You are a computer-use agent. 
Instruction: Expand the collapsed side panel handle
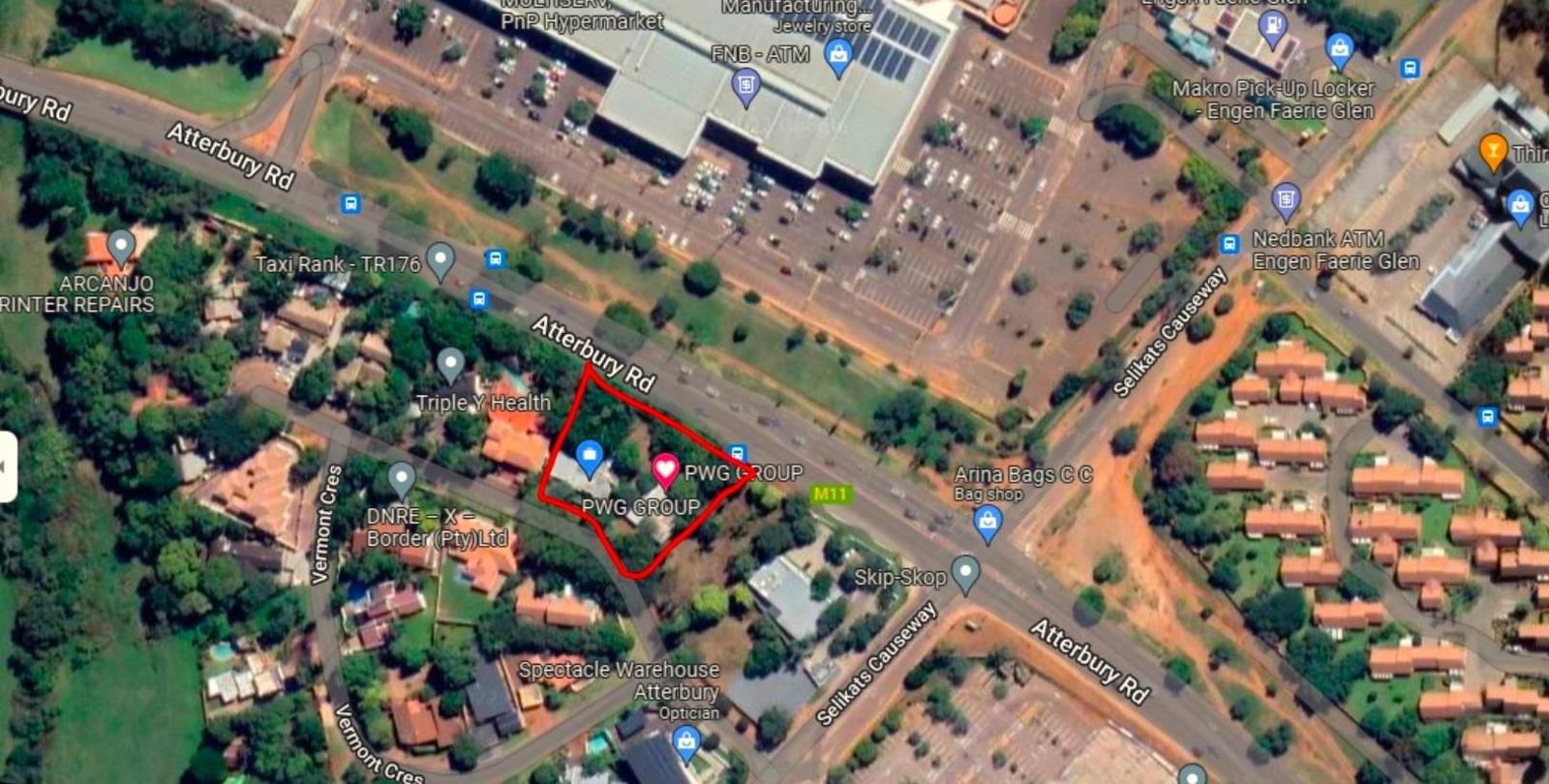coord(8,467)
